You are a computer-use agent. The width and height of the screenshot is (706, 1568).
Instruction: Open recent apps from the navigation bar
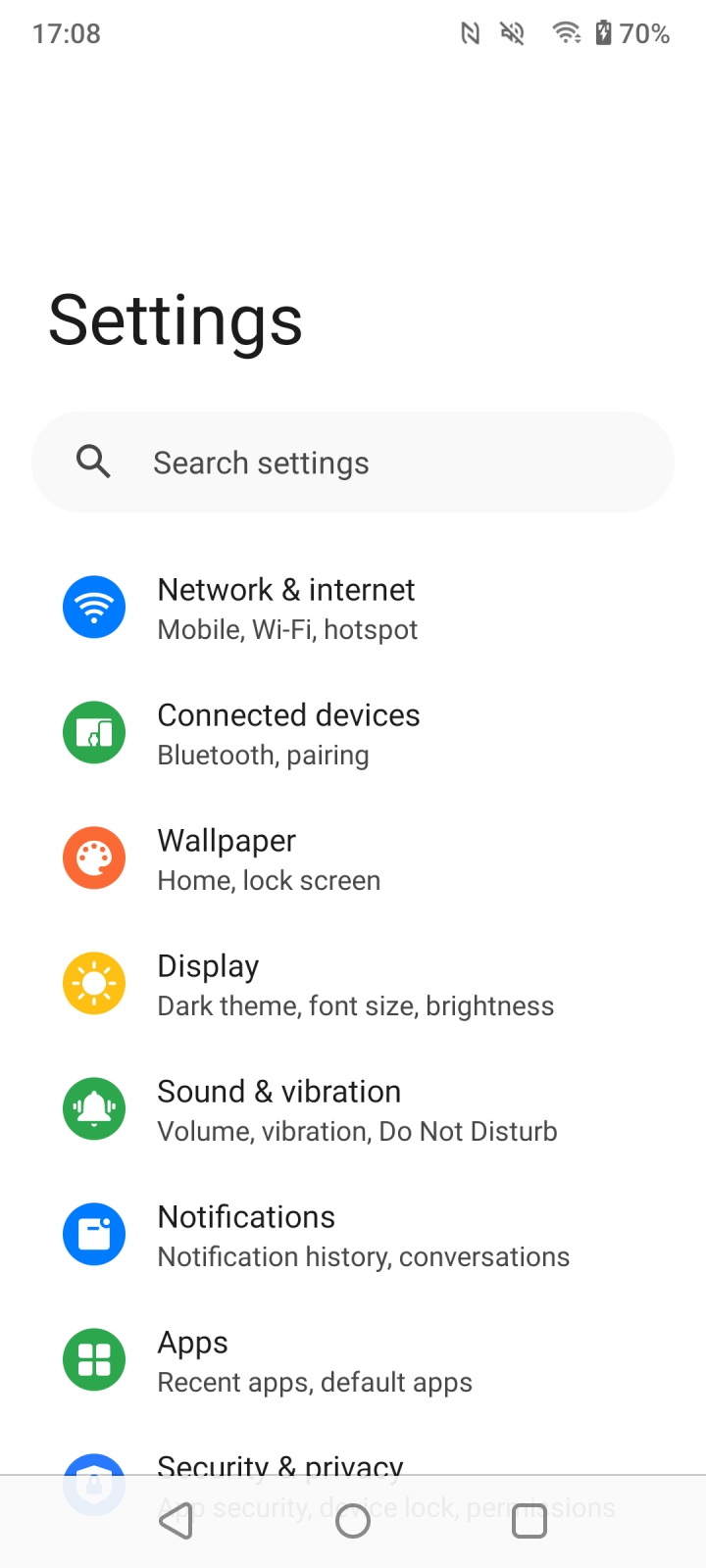[529, 1521]
